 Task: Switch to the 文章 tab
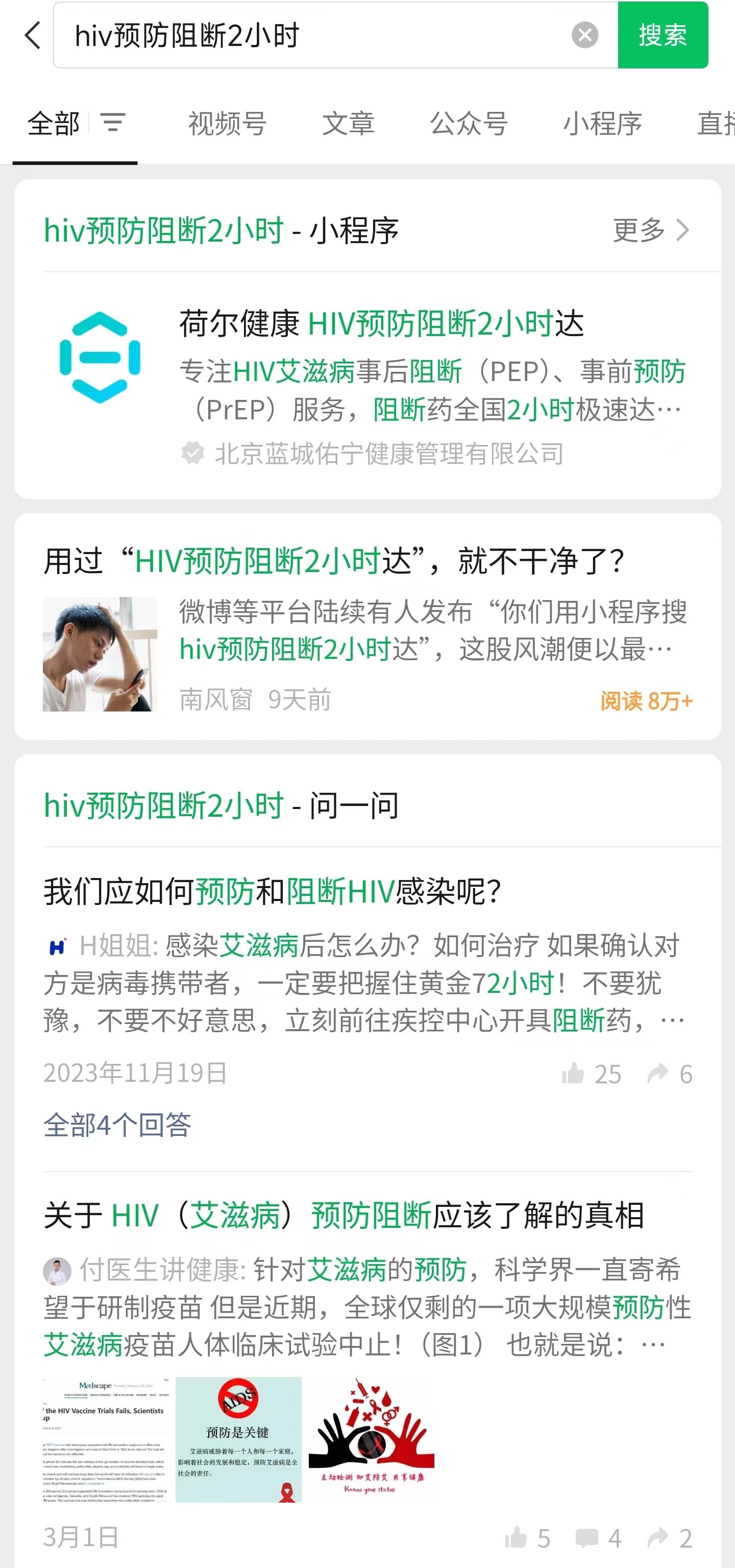click(348, 124)
